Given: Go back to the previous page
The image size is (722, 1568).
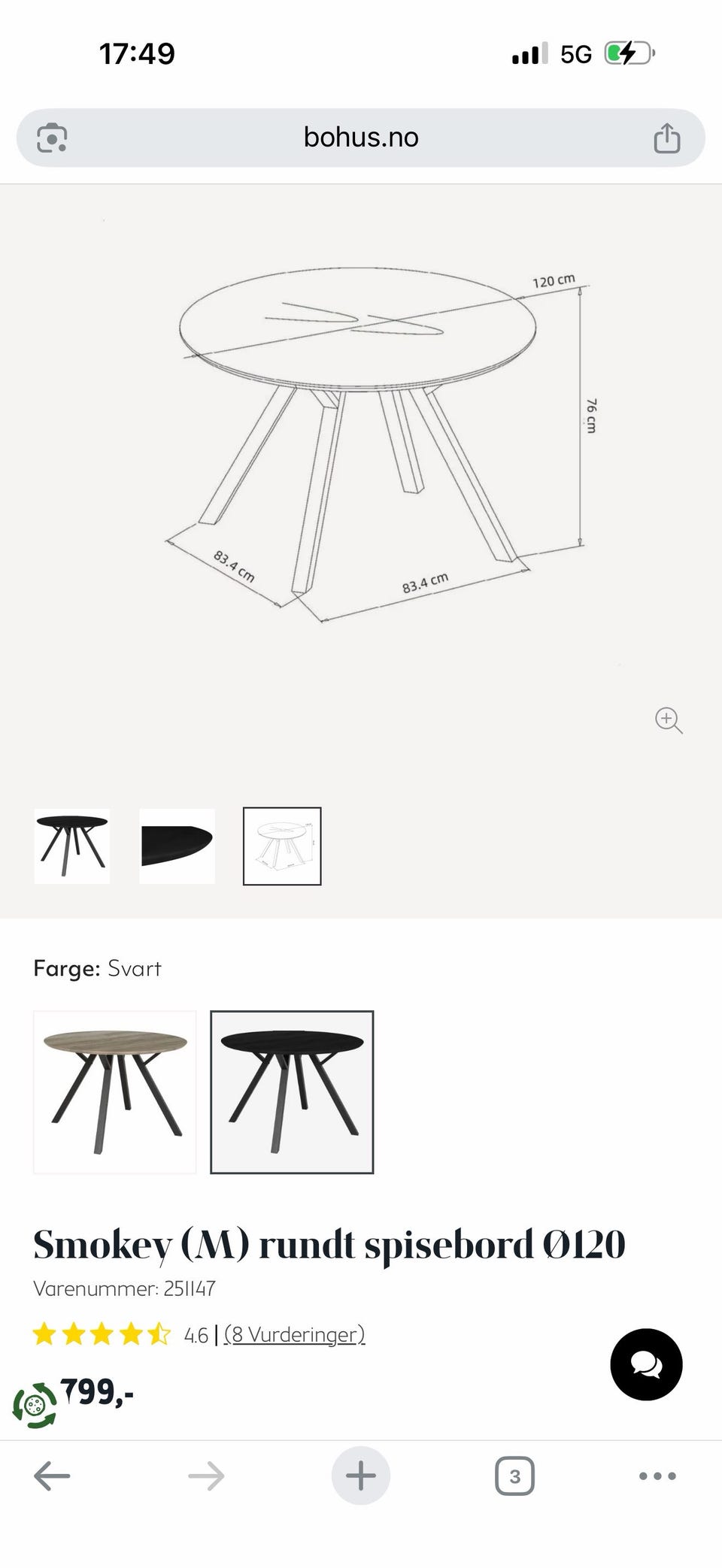Looking at the screenshot, I should click(52, 1476).
